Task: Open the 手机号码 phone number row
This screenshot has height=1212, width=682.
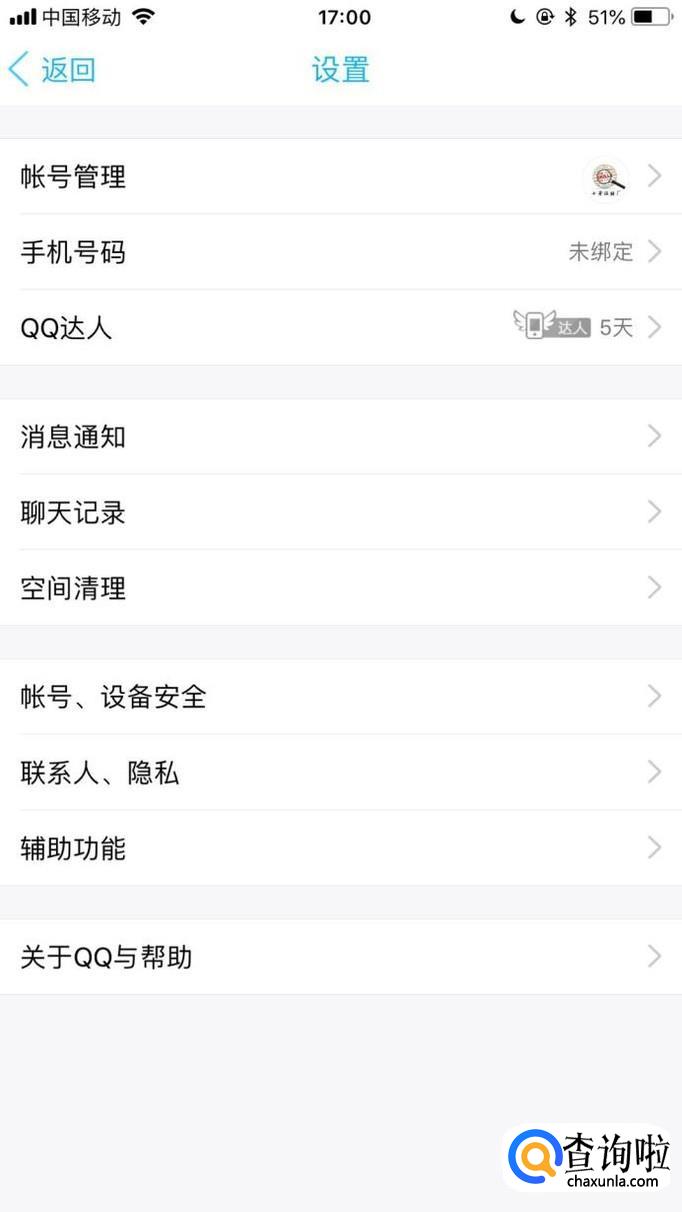Action: pos(340,252)
